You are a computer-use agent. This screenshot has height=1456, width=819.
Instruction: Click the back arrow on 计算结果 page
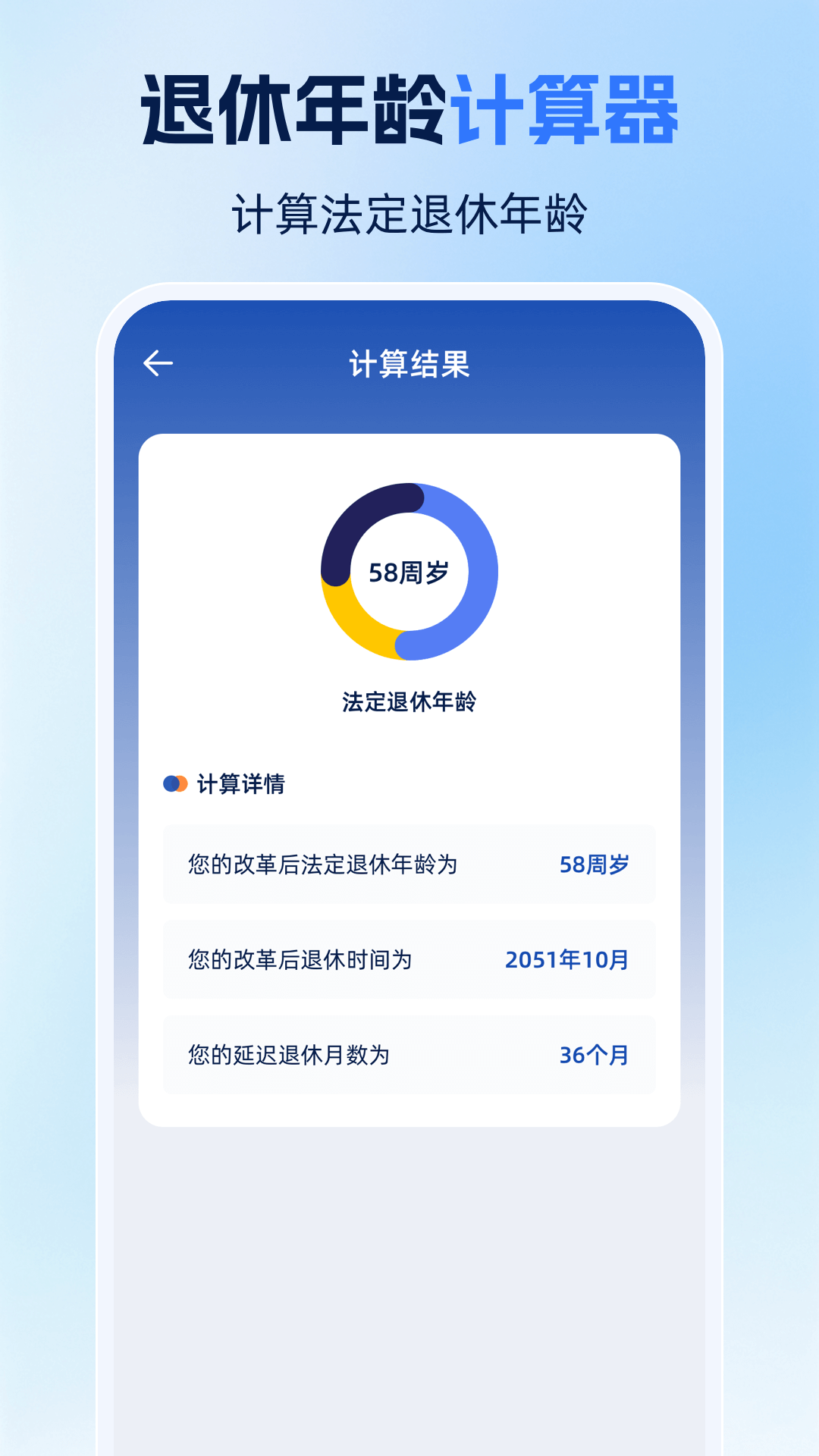[x=159, y=362]
